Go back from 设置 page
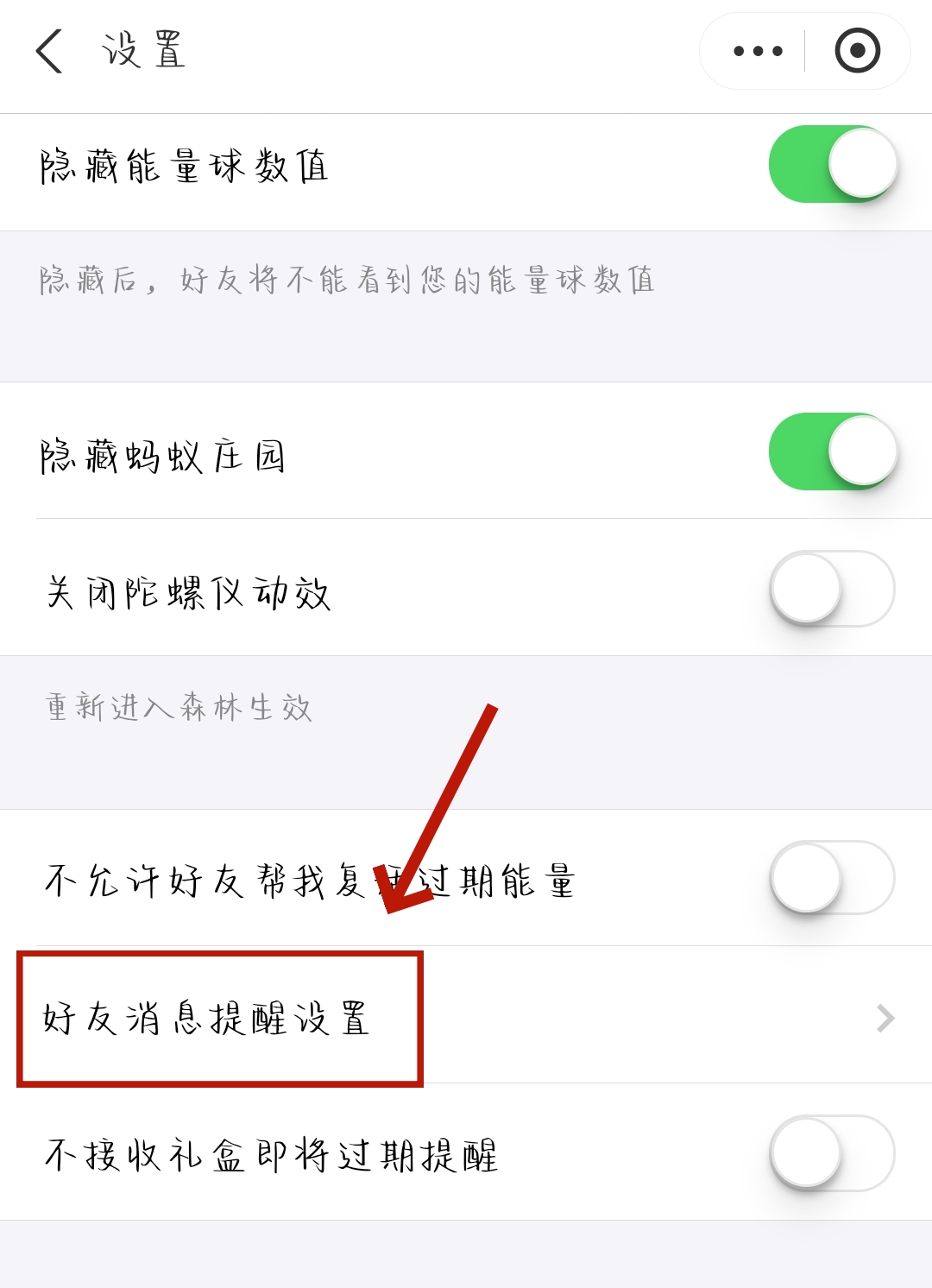Image resolution: width=932 pixels, height=1288 pixels. tap(50, 51)
